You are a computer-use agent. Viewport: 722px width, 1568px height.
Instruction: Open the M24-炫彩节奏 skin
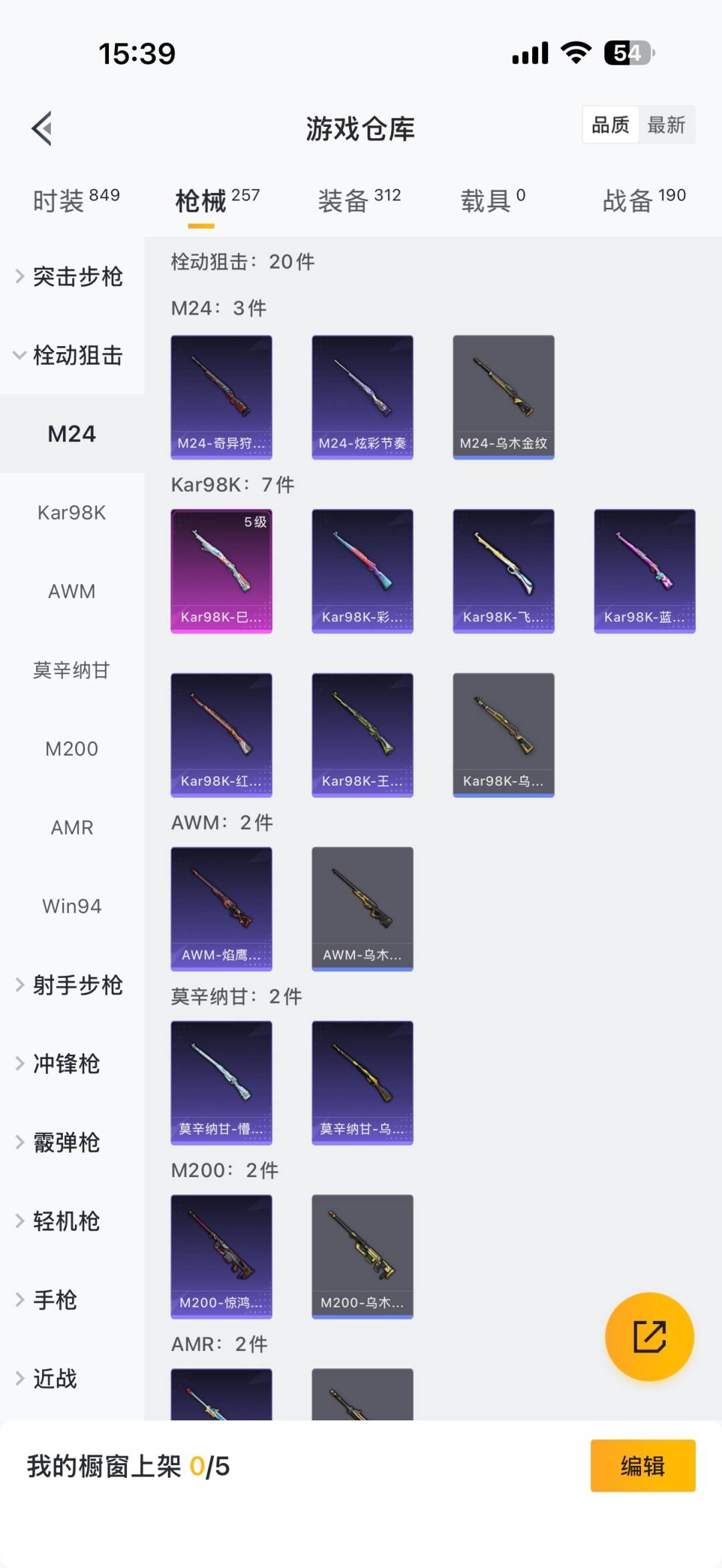pyautogui.click(x=362, y=397)
